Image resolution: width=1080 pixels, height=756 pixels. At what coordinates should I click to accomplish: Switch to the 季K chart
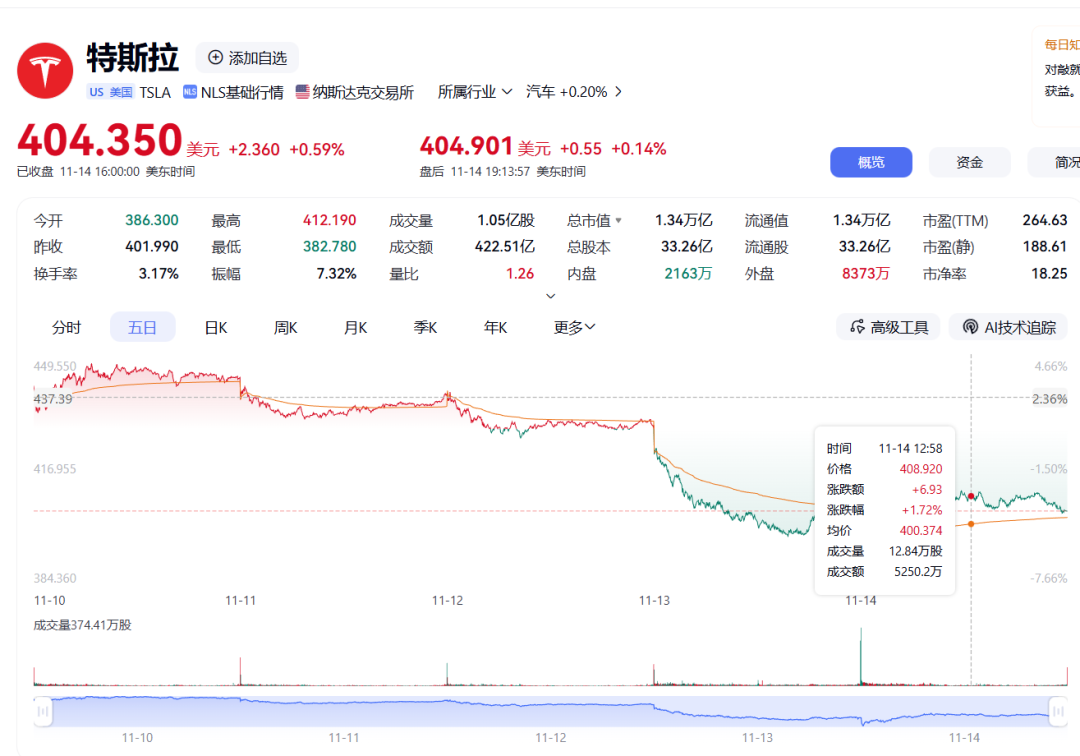[426, 327]
